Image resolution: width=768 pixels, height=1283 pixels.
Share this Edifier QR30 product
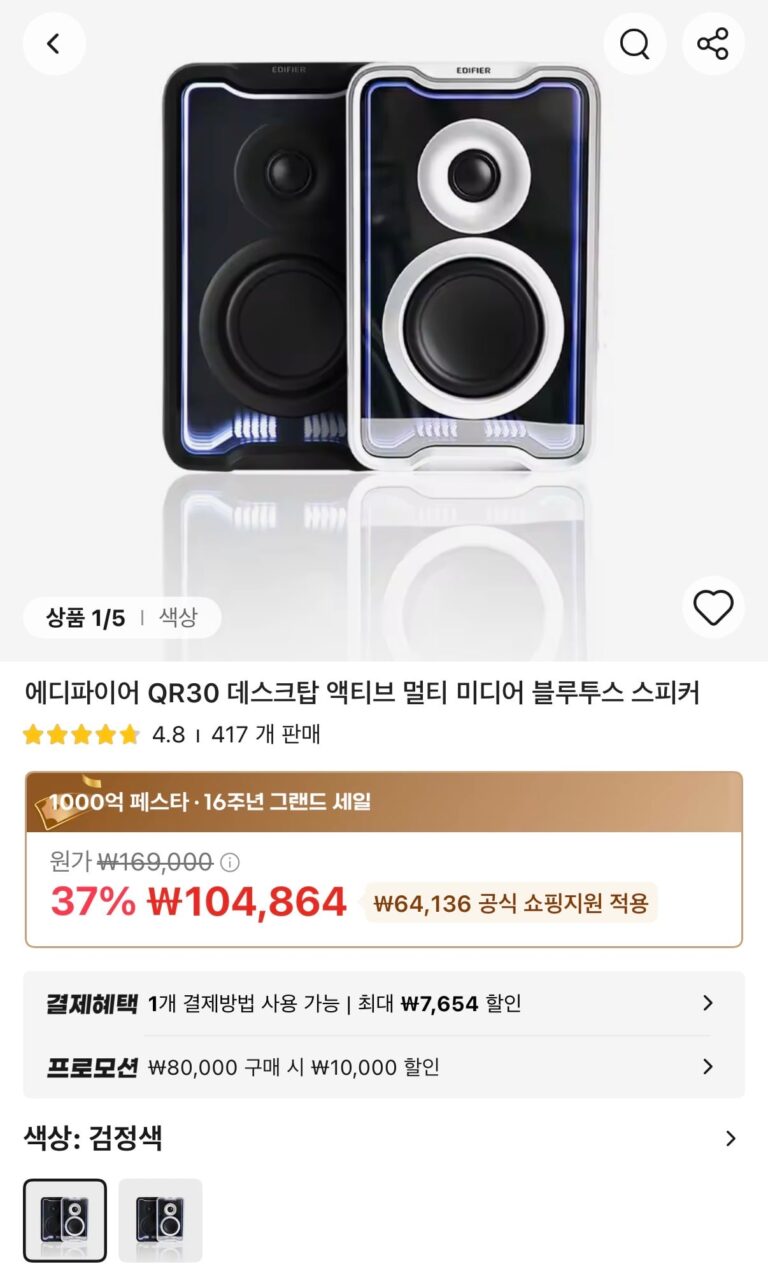pos(713,44)
